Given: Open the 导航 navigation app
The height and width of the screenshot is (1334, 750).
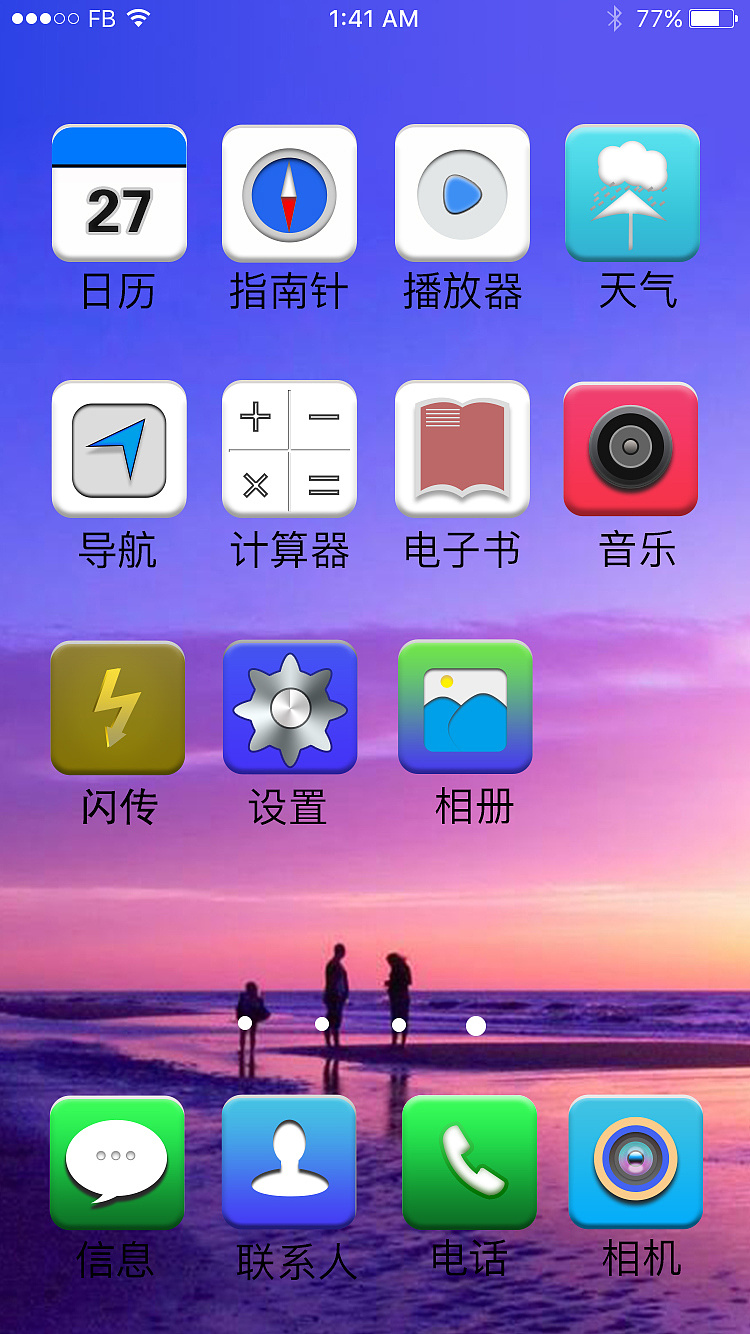Looking at the screenshot, I should [119, 449].
